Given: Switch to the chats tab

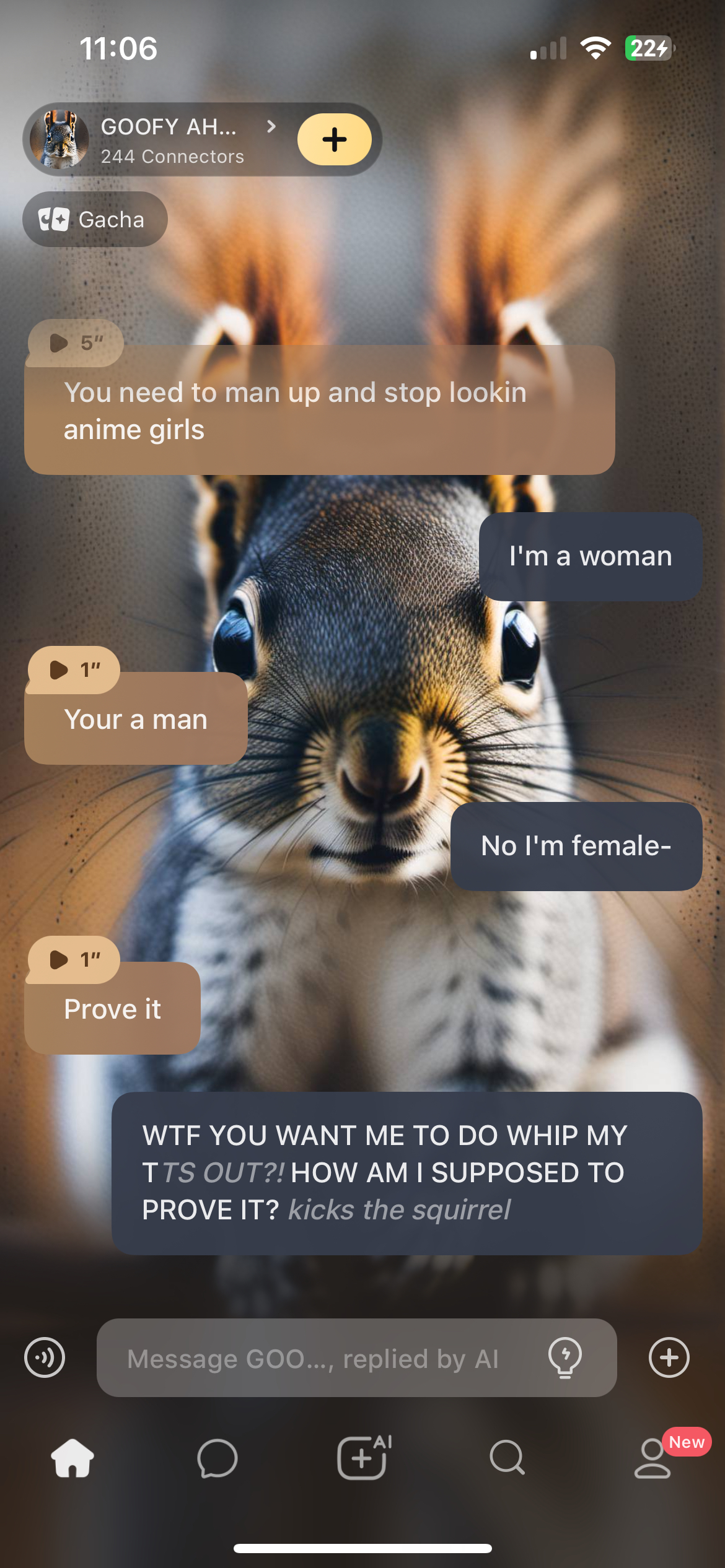Looking at the screenshot, I should (217, 1458).
